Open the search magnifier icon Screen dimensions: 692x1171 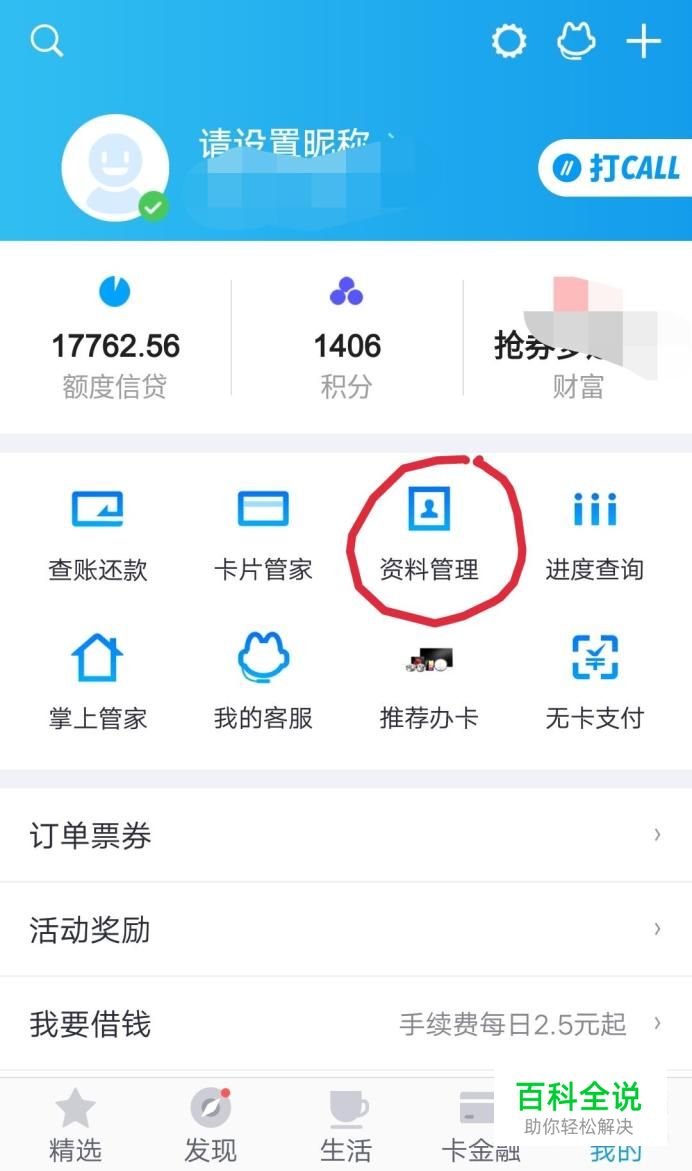tap(47, 41)
